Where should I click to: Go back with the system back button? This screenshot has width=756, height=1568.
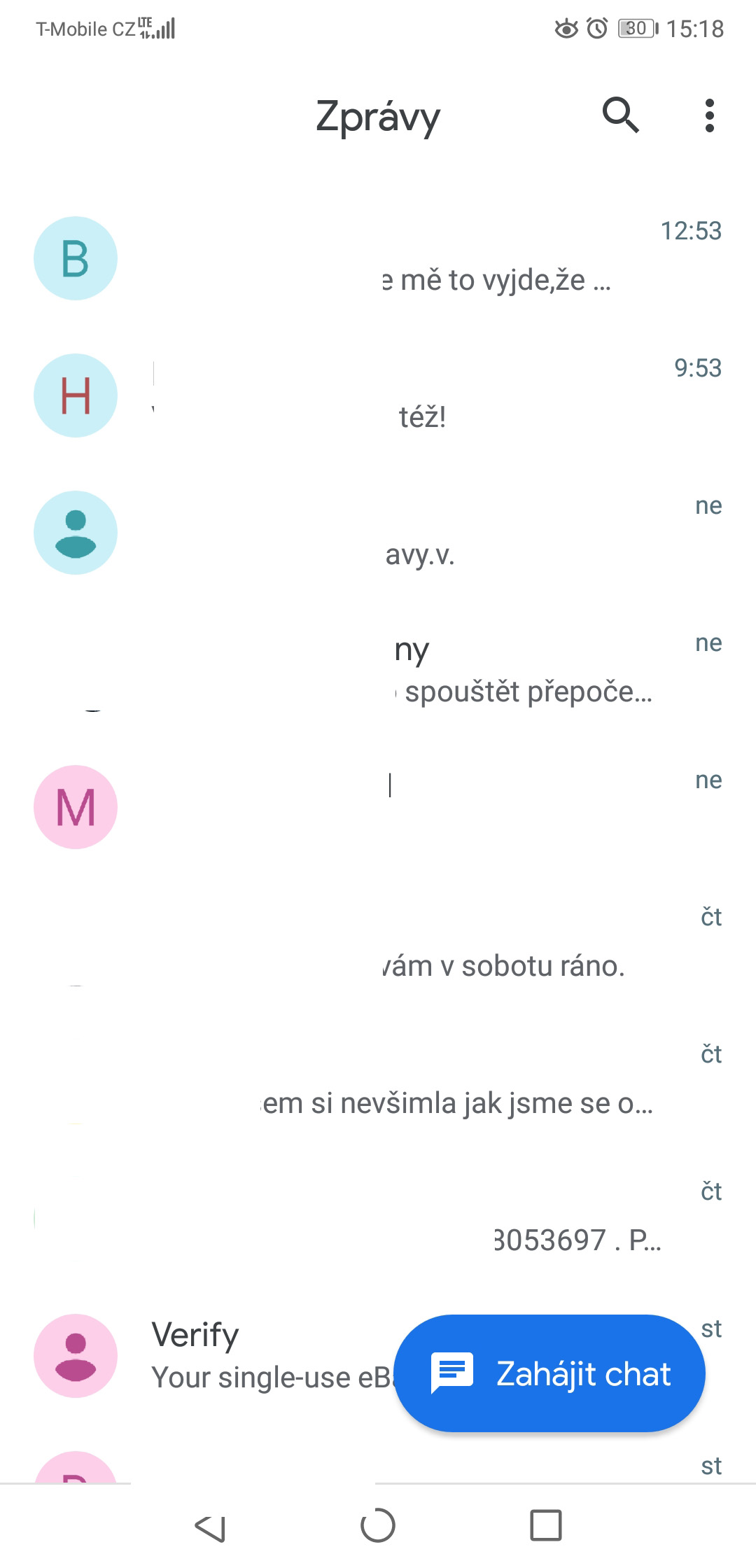tap(210, 1526)
